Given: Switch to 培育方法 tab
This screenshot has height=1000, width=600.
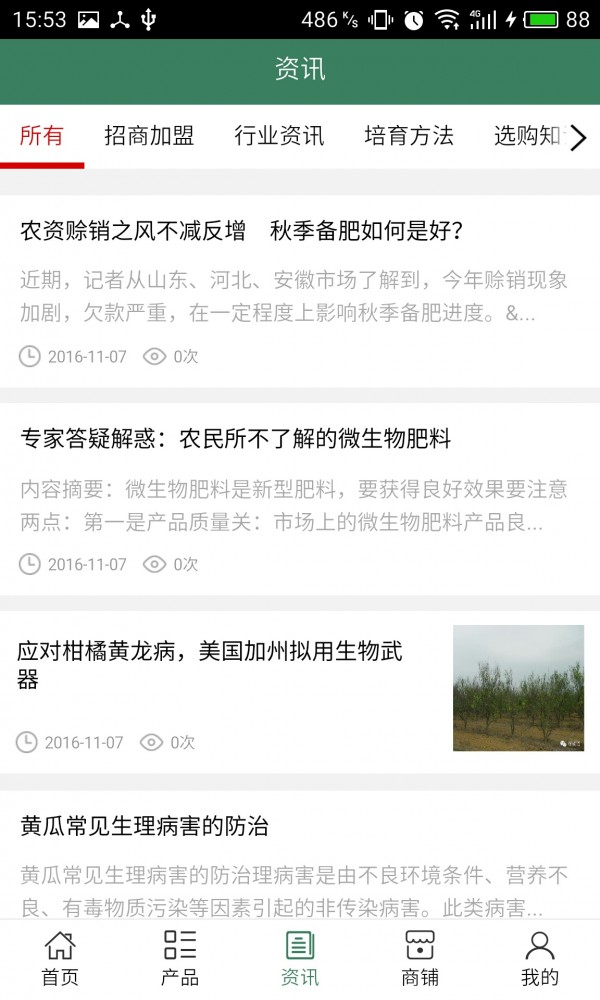Looking at the screenshot, I should 409,136.
